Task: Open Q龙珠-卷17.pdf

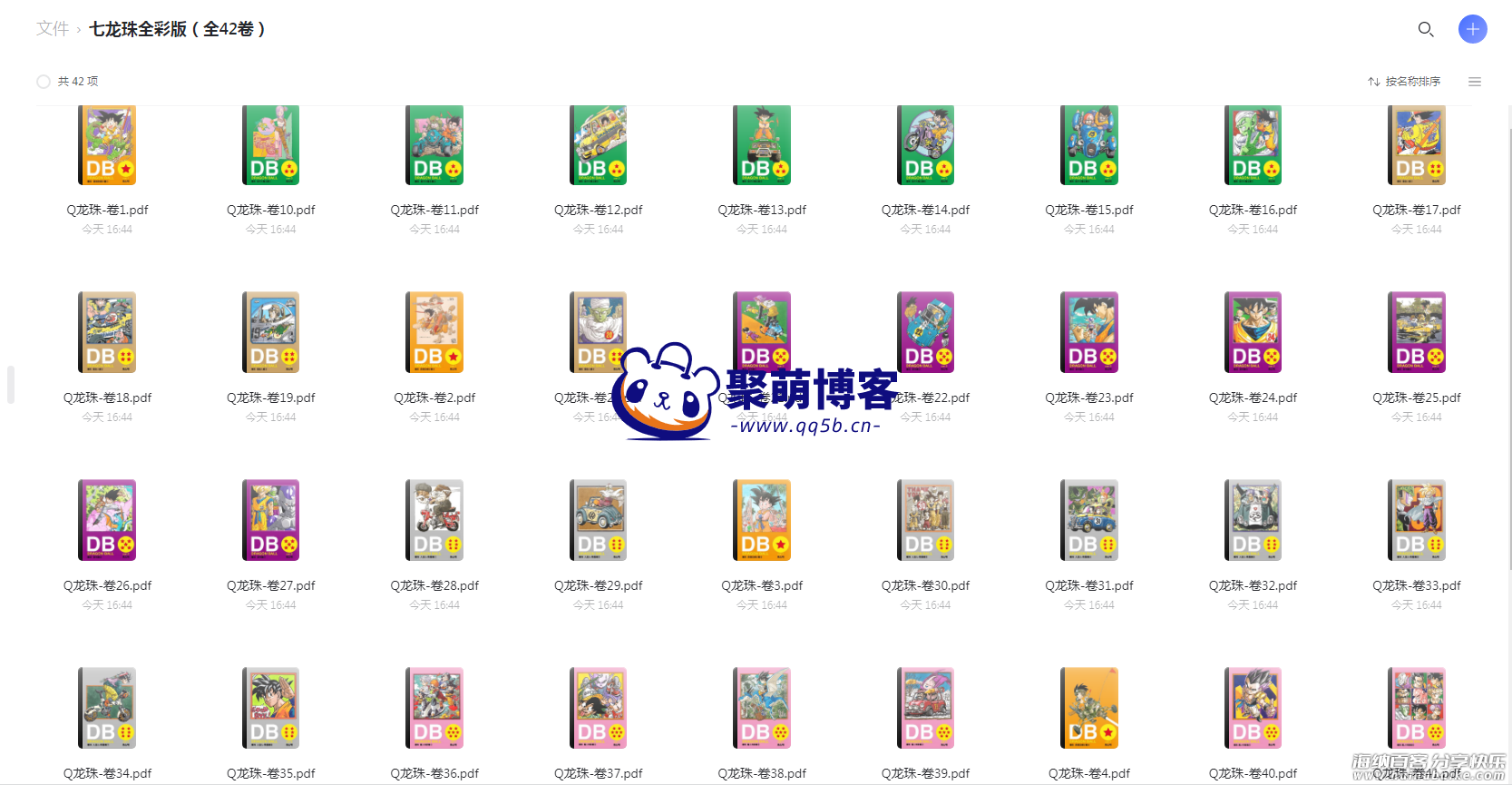Action: (1416, 146)
